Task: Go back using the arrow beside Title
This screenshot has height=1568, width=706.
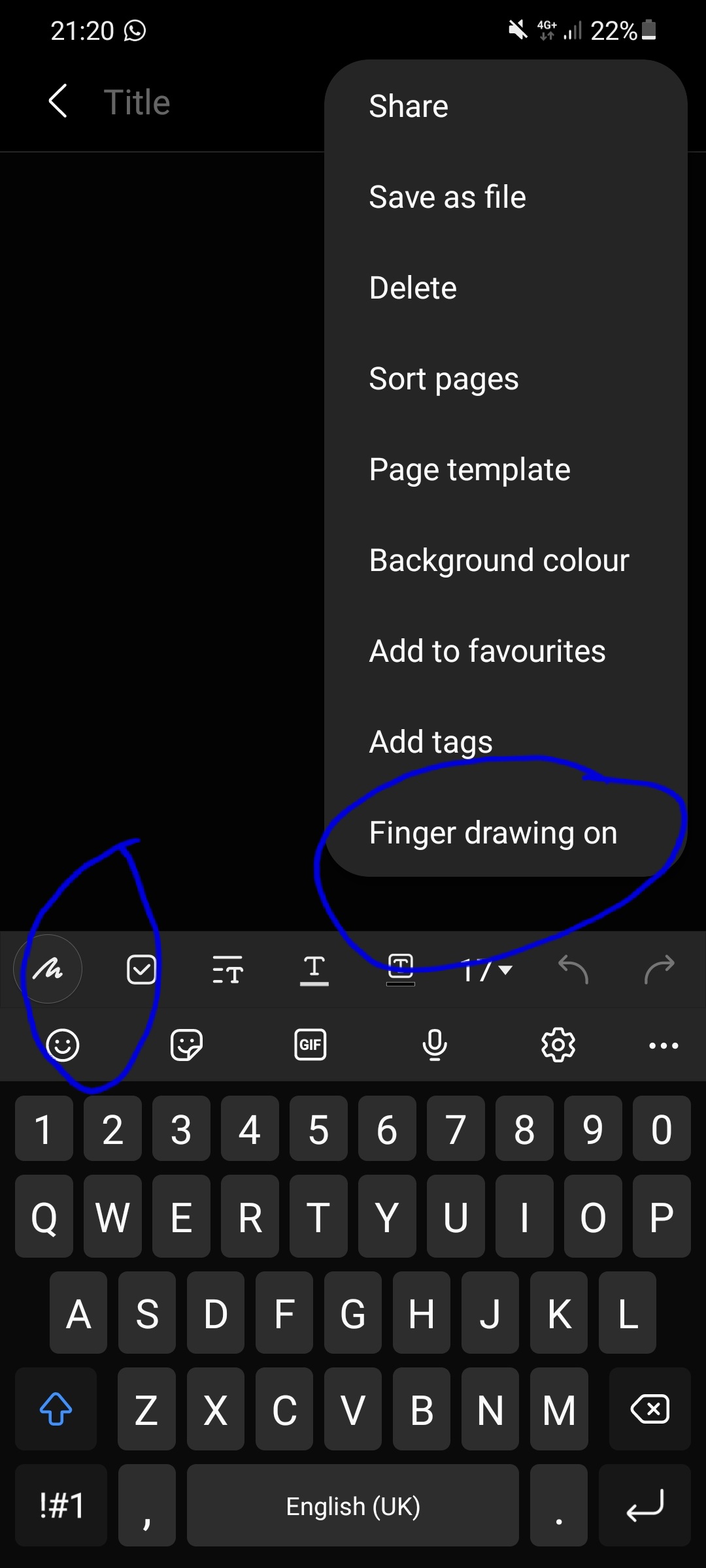Action: pyautogui.click(x=58, y=102)
